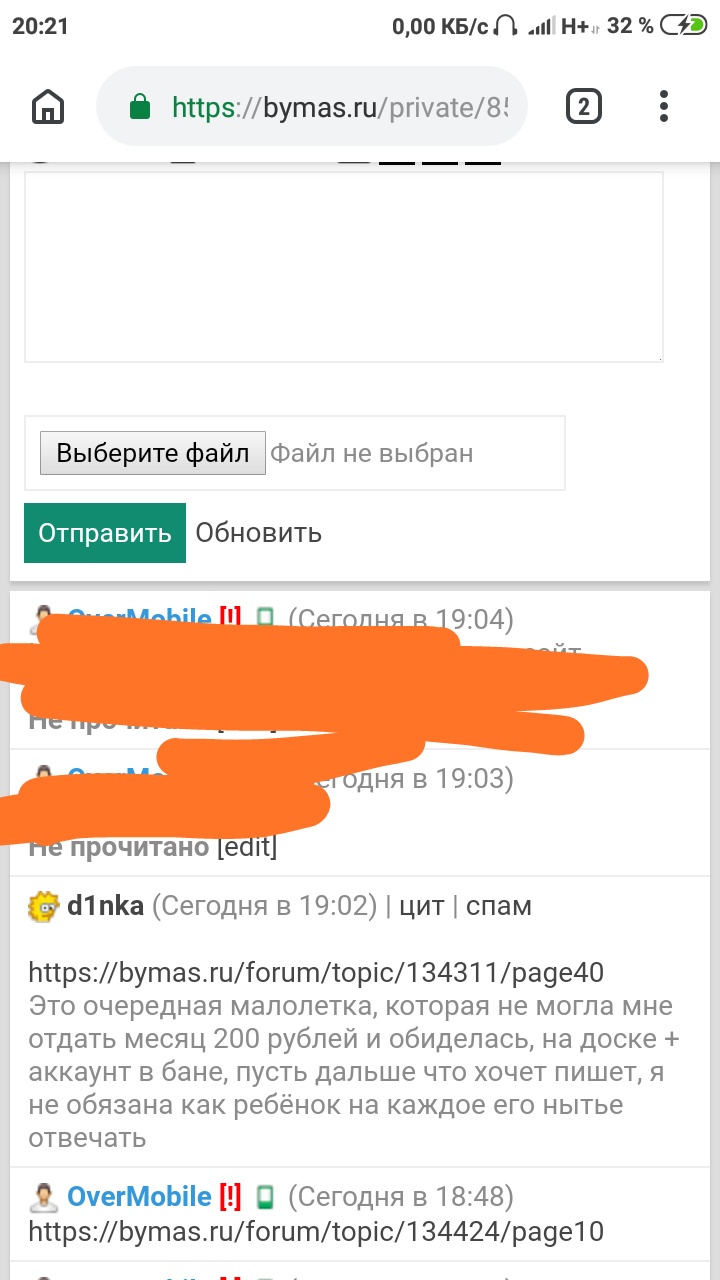
Task: Open the forum topic 134424 page10 link
Action: (x=316, y=1231)
